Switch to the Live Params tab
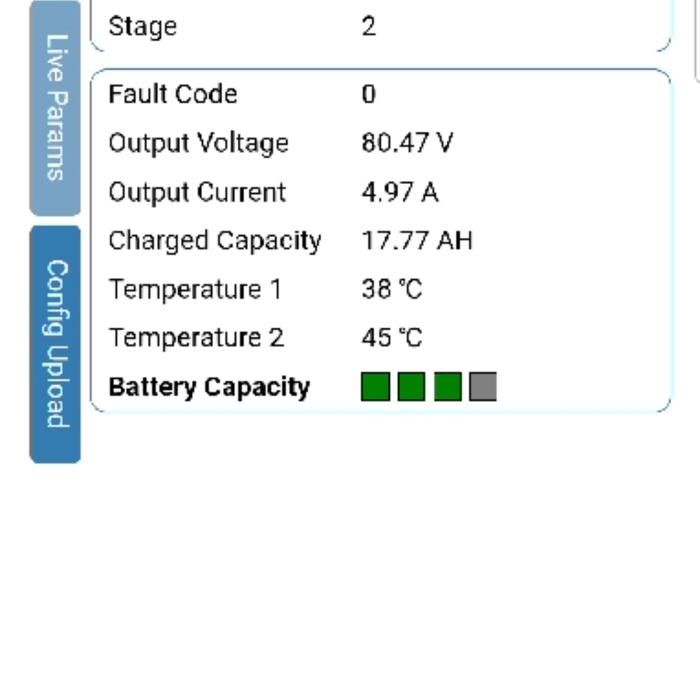This screenshot has height=700, width=700. click(x=56, y=107)
